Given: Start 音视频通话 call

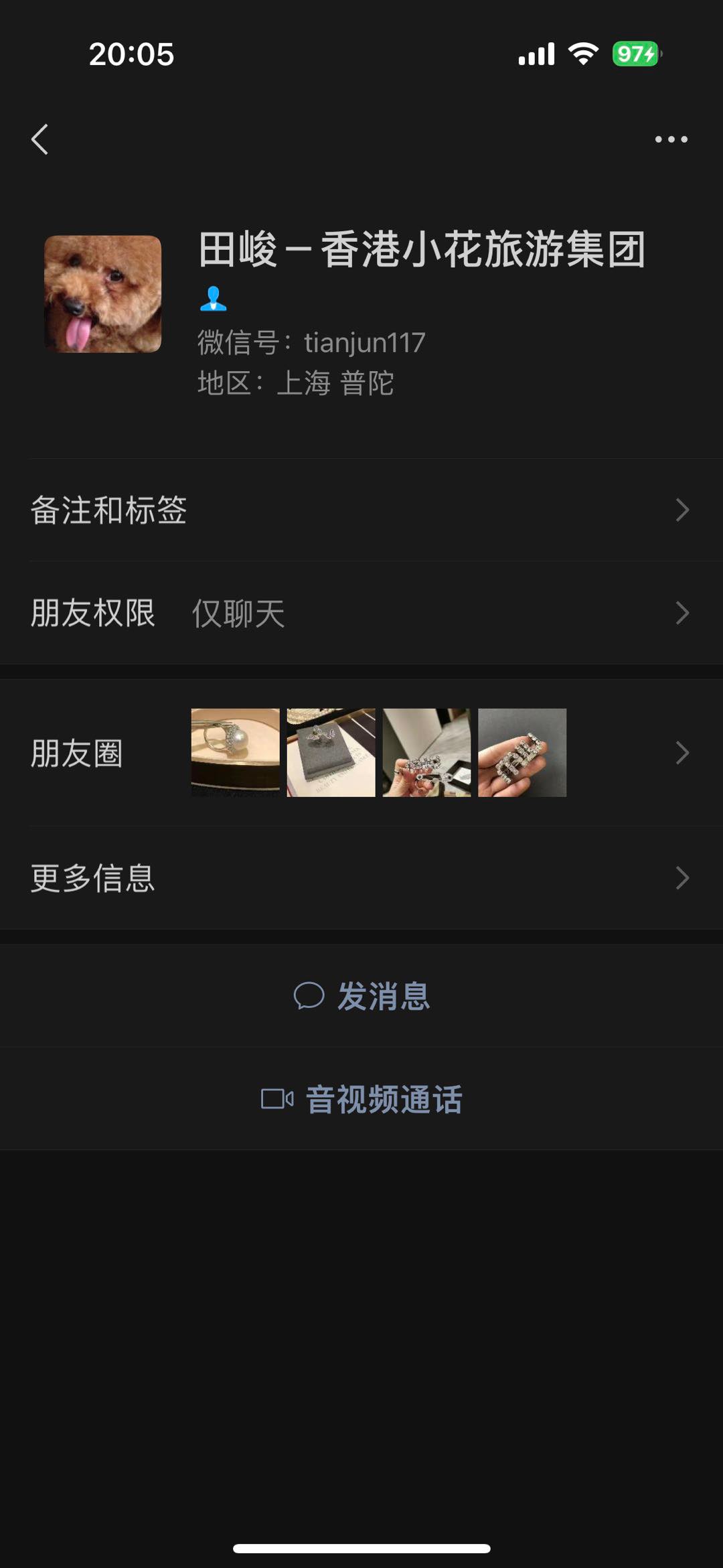Looking at the screenshot, I should (361, 1099).
